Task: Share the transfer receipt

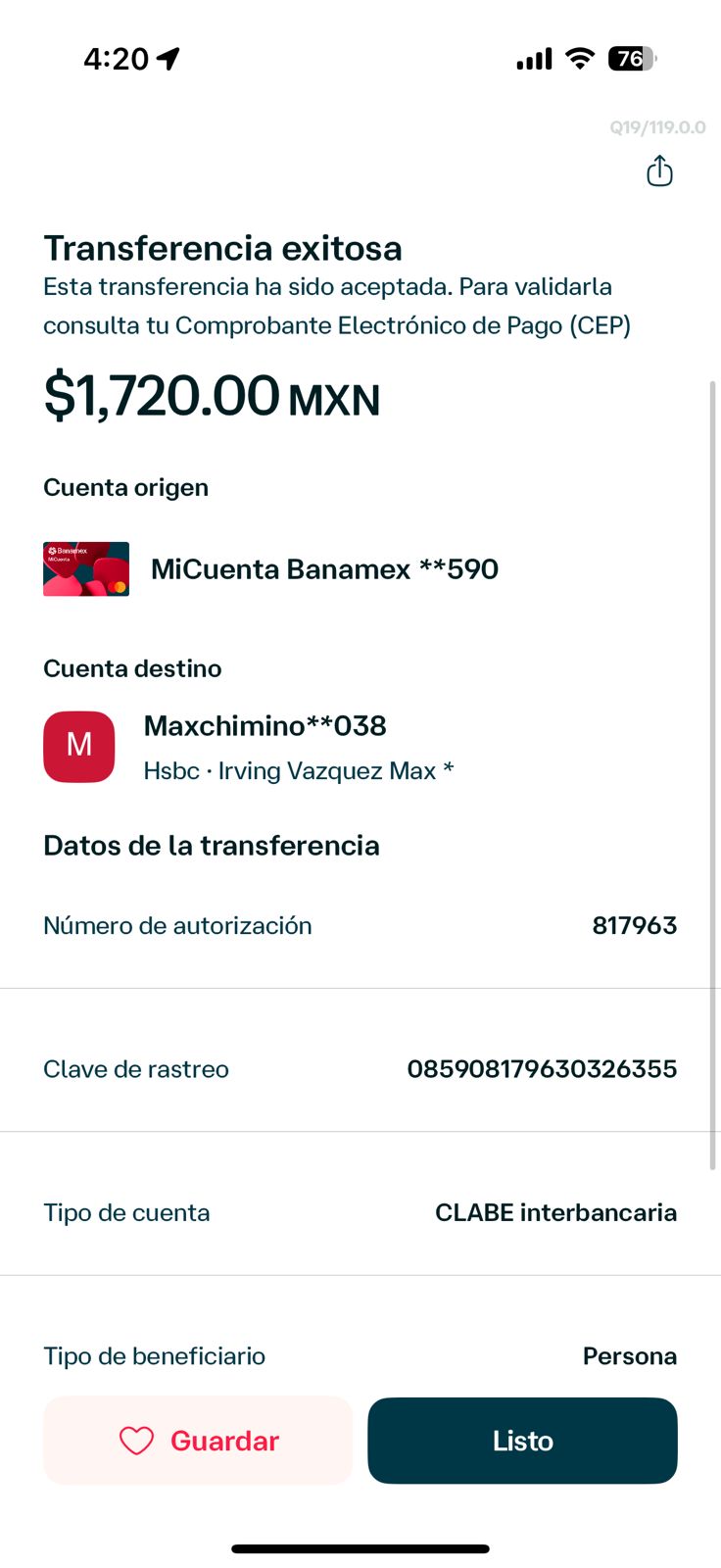Action: point(659,171)
